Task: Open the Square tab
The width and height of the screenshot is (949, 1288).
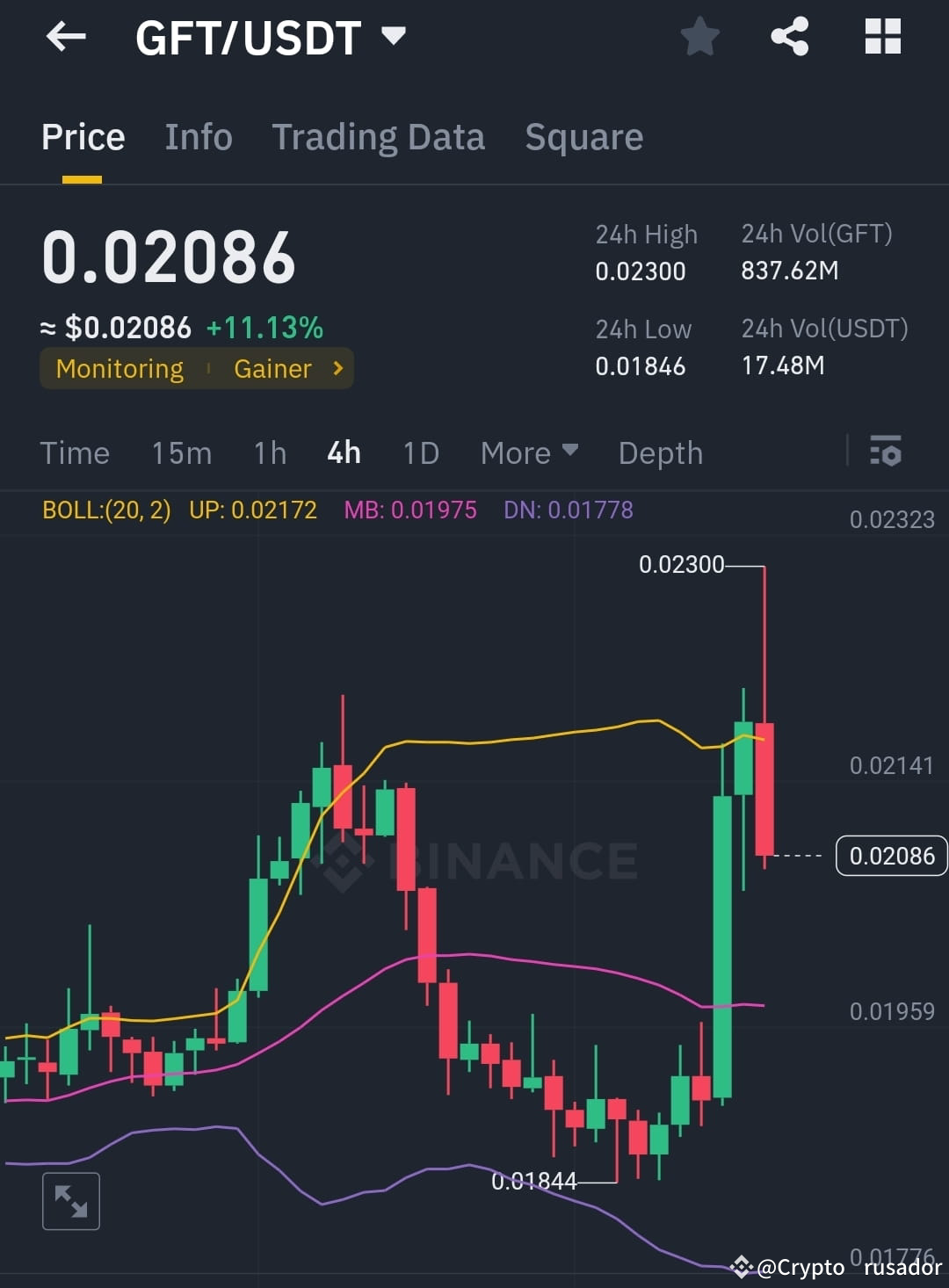Action: point(583,137)
